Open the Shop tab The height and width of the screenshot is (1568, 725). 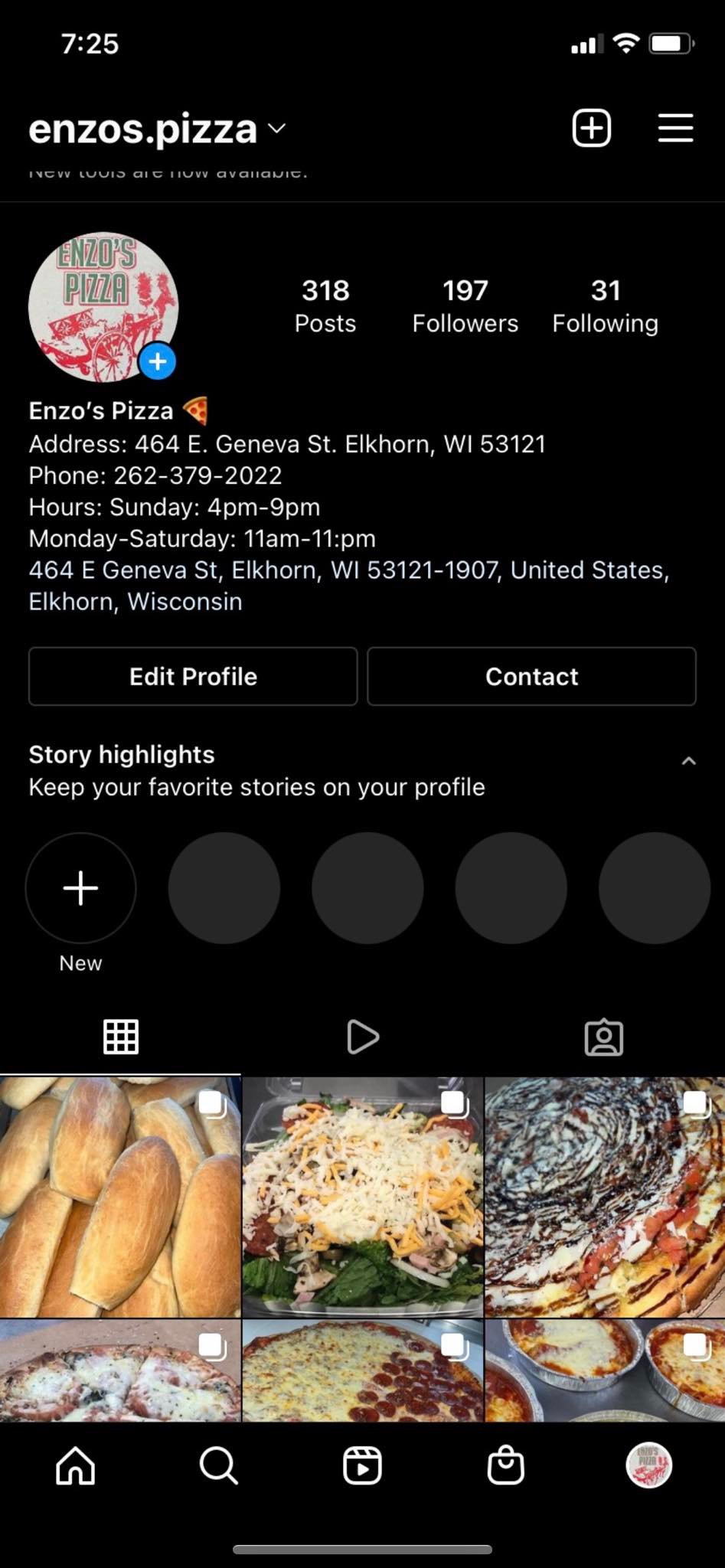[505, 1466]
